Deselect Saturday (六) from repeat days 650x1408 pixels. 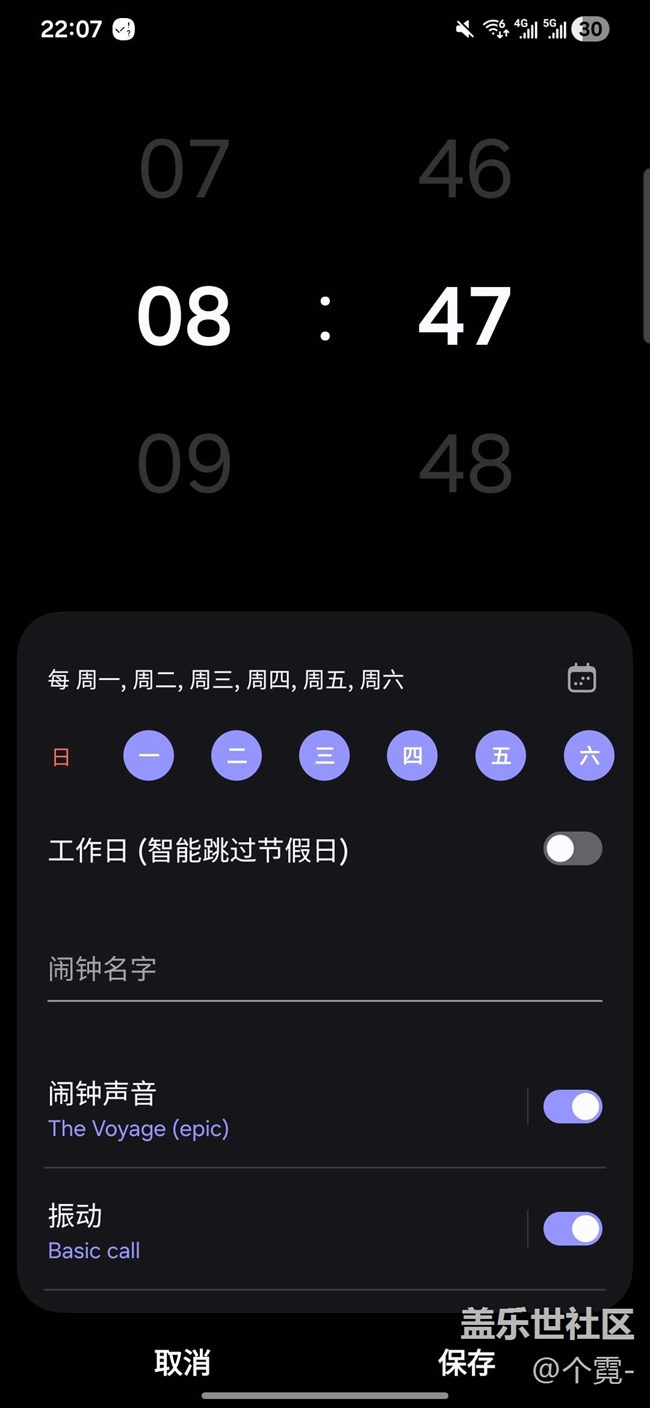pyautogui.click(x=589, y=757)
